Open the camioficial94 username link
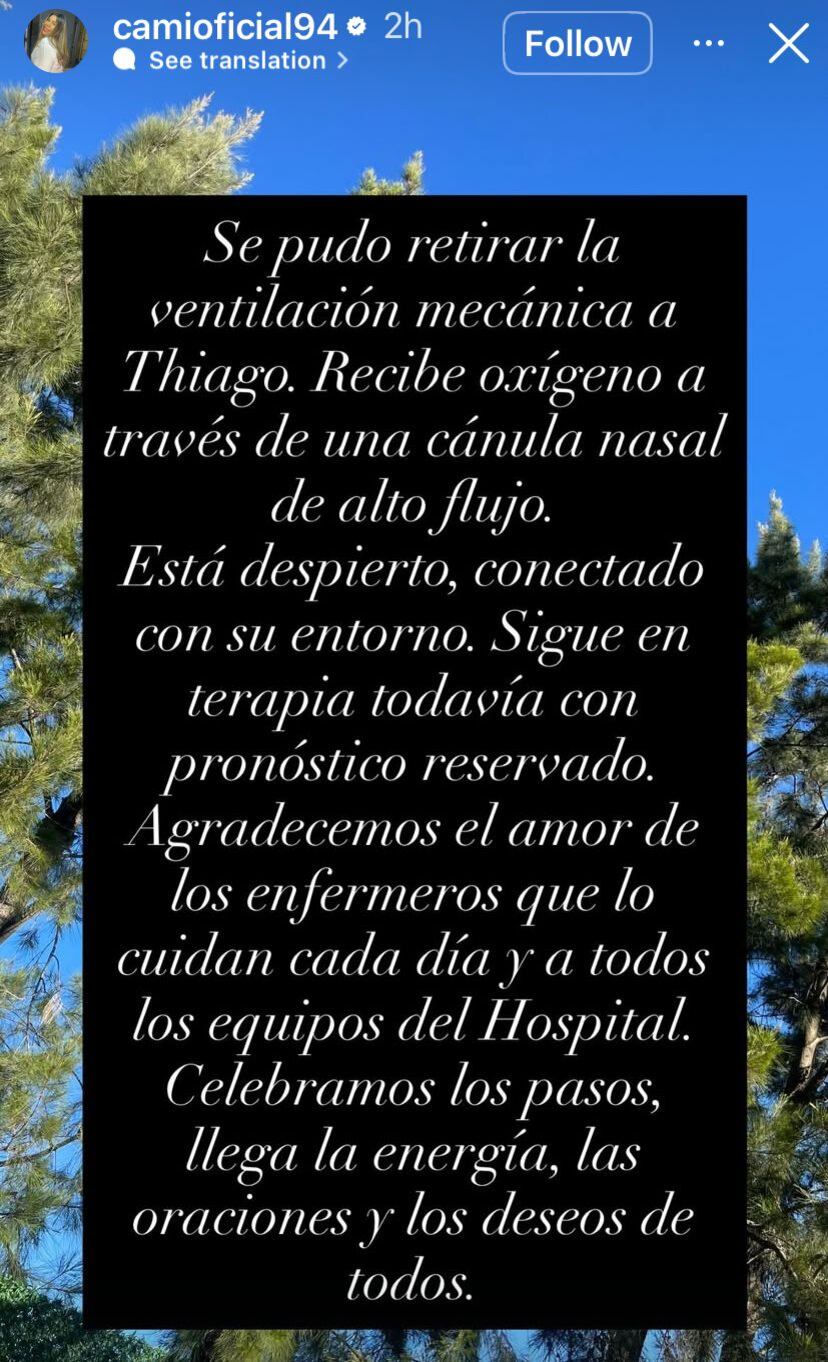The image size is (828, 1362). [x=224, y=27]
